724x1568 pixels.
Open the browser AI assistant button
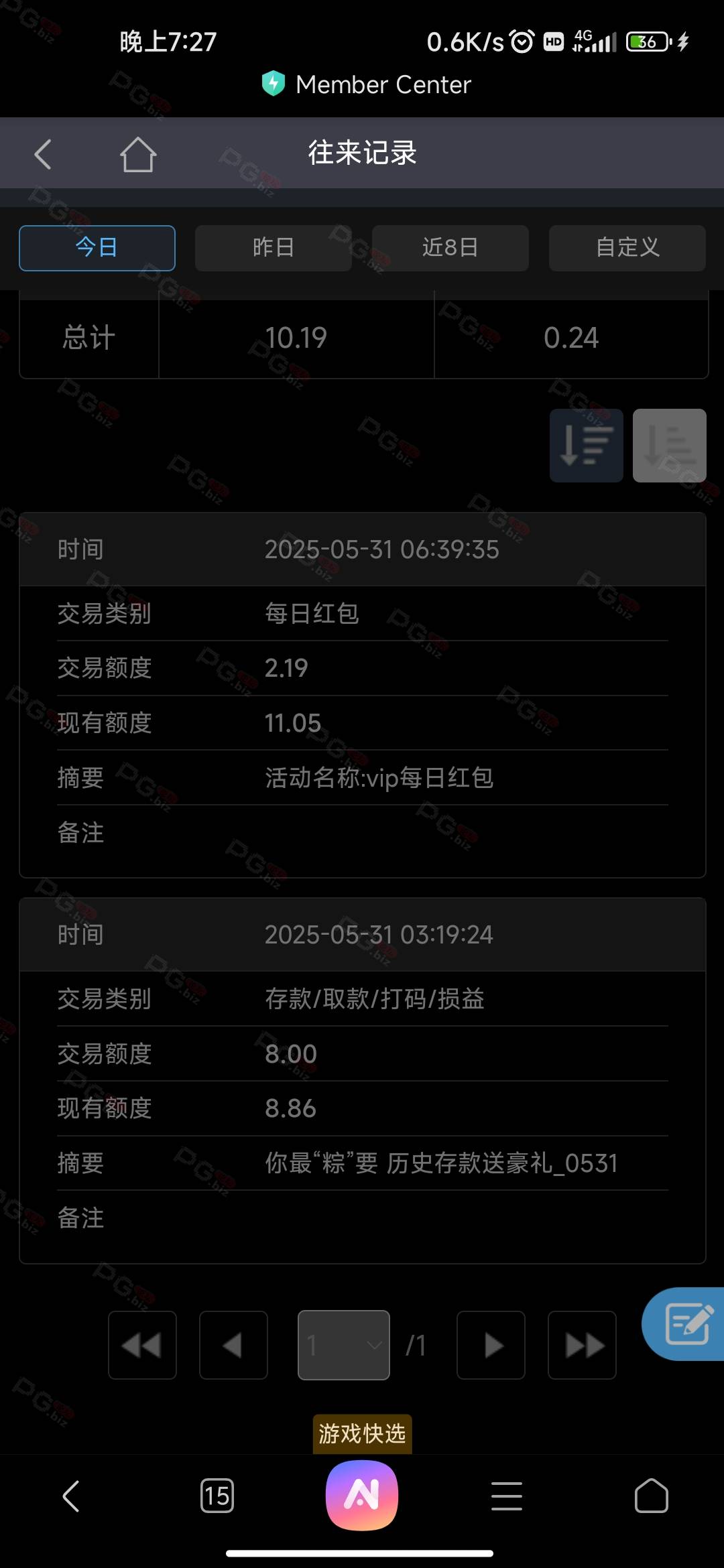pos(362,1495)
